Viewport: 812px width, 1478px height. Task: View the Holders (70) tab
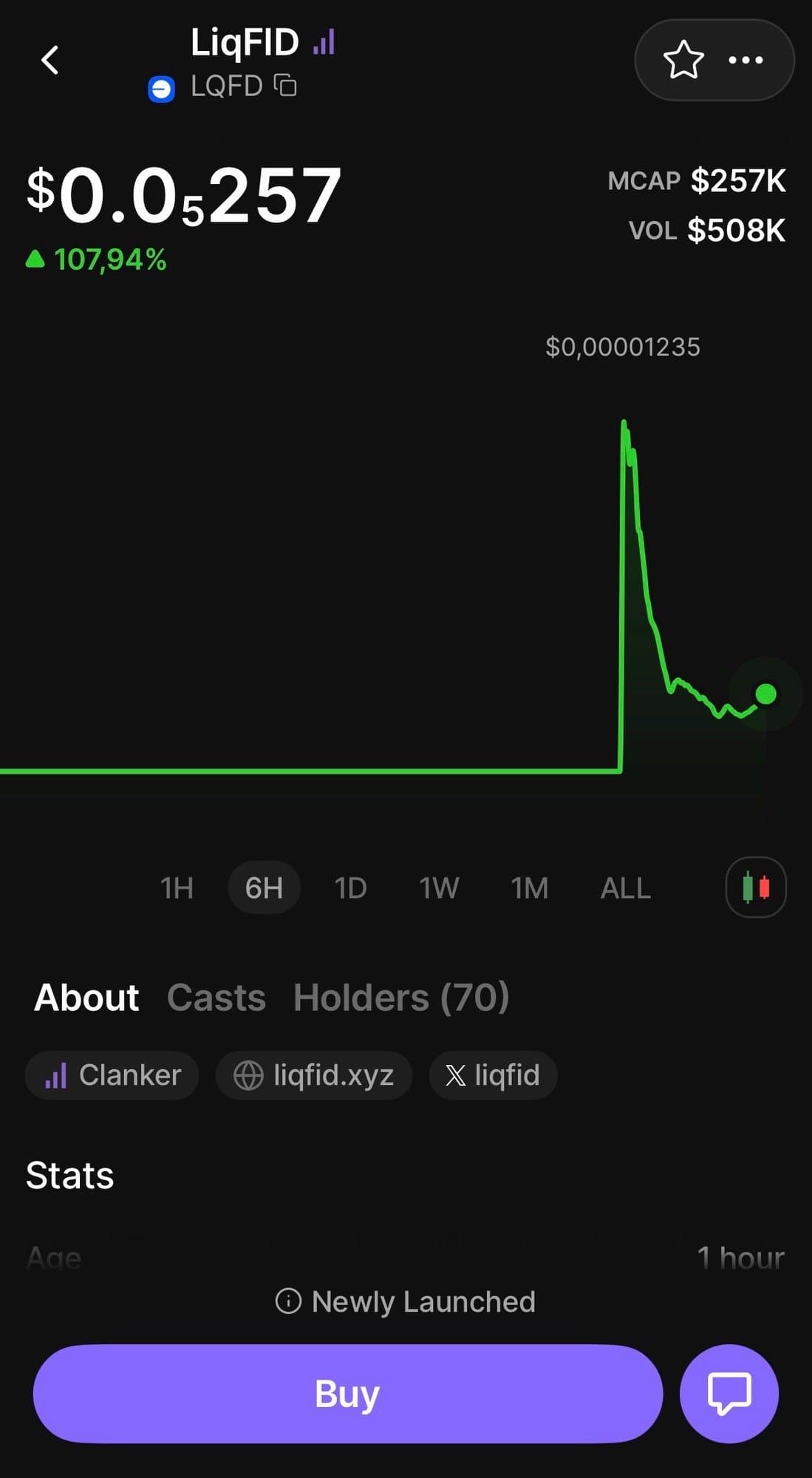(x=400, y=998)
